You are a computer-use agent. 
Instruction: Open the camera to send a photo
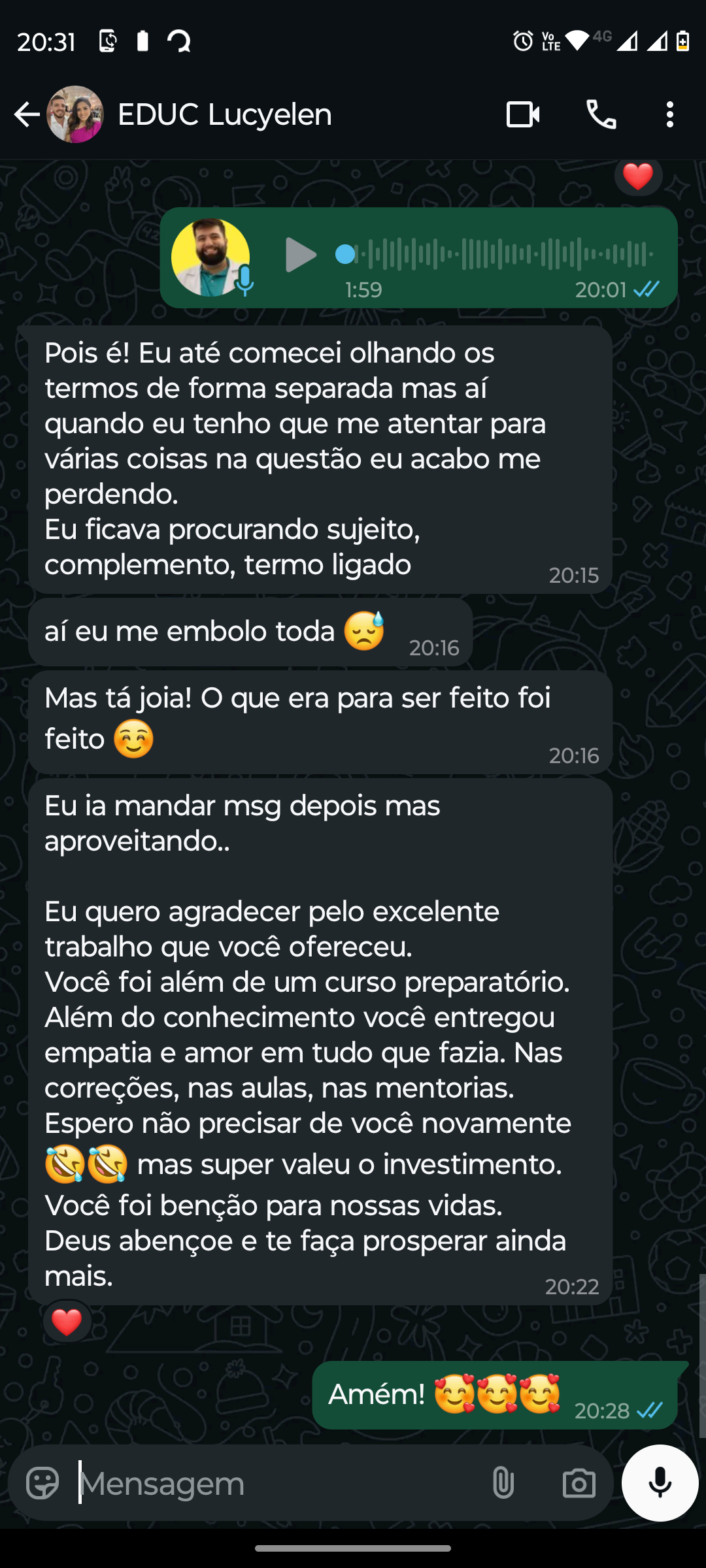tap(578, 1482)
